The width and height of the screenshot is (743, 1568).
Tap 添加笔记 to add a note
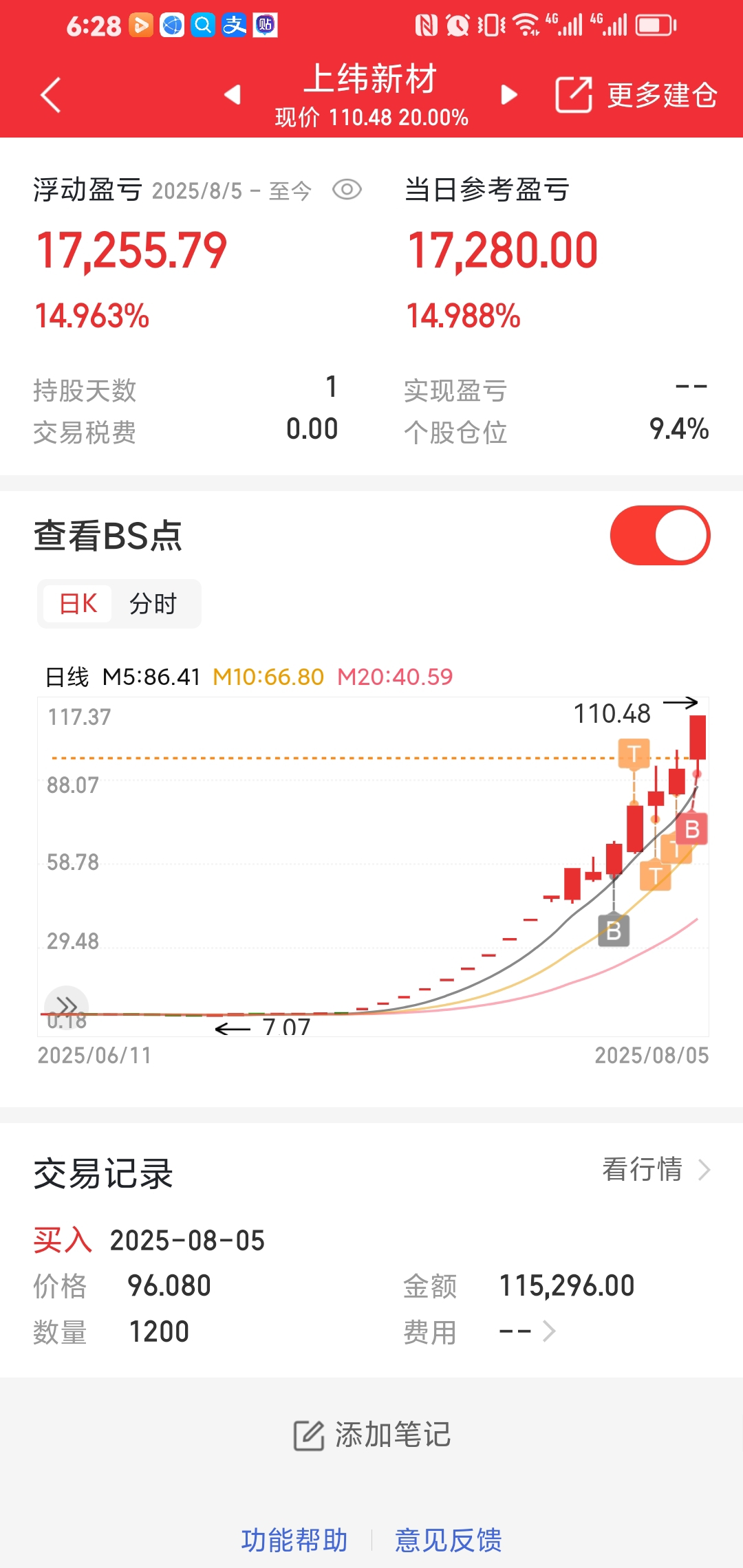tap(372, 1435)
